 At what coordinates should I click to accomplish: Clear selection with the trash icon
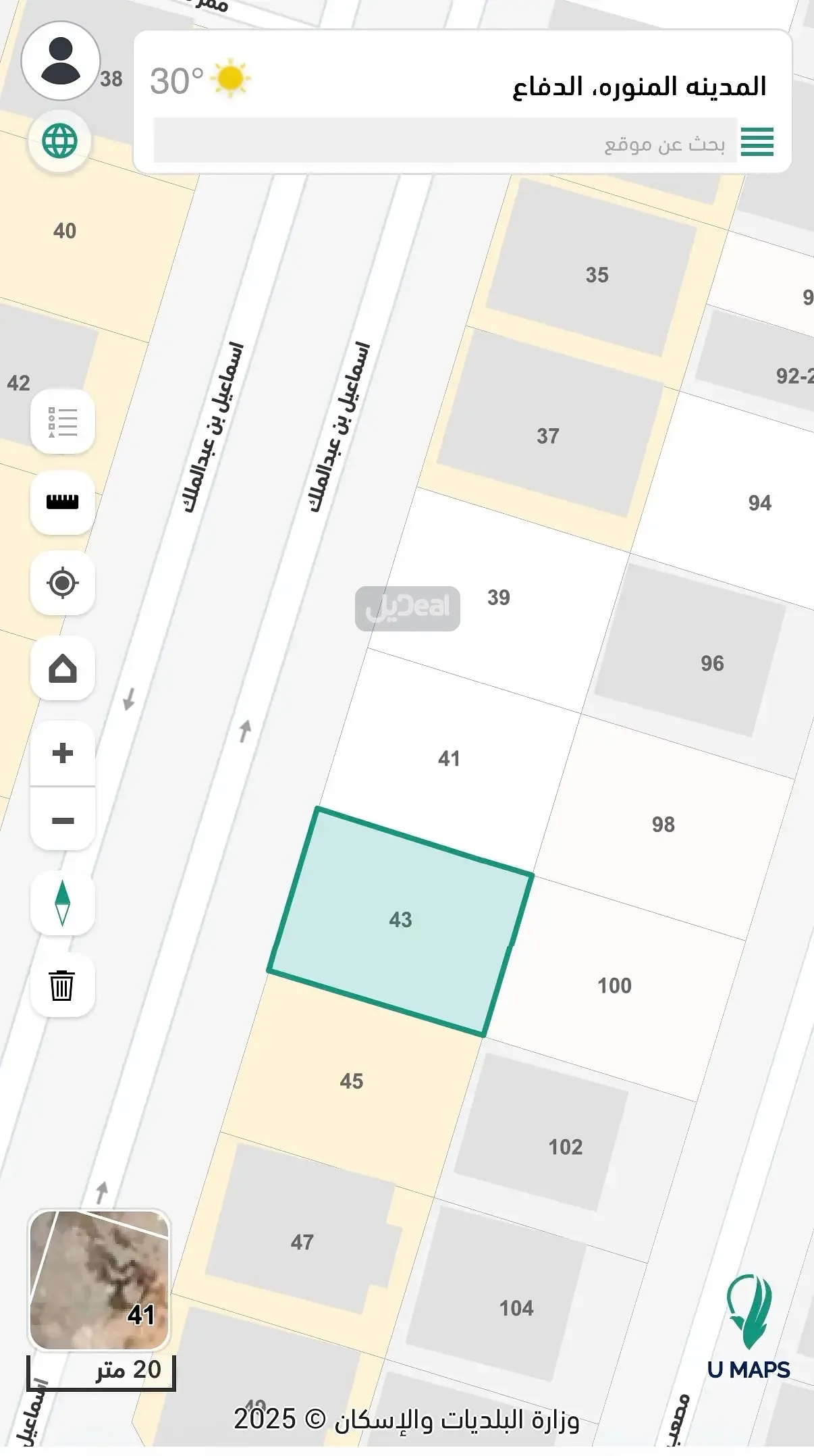pyautogui.click(x=62, y=985)
